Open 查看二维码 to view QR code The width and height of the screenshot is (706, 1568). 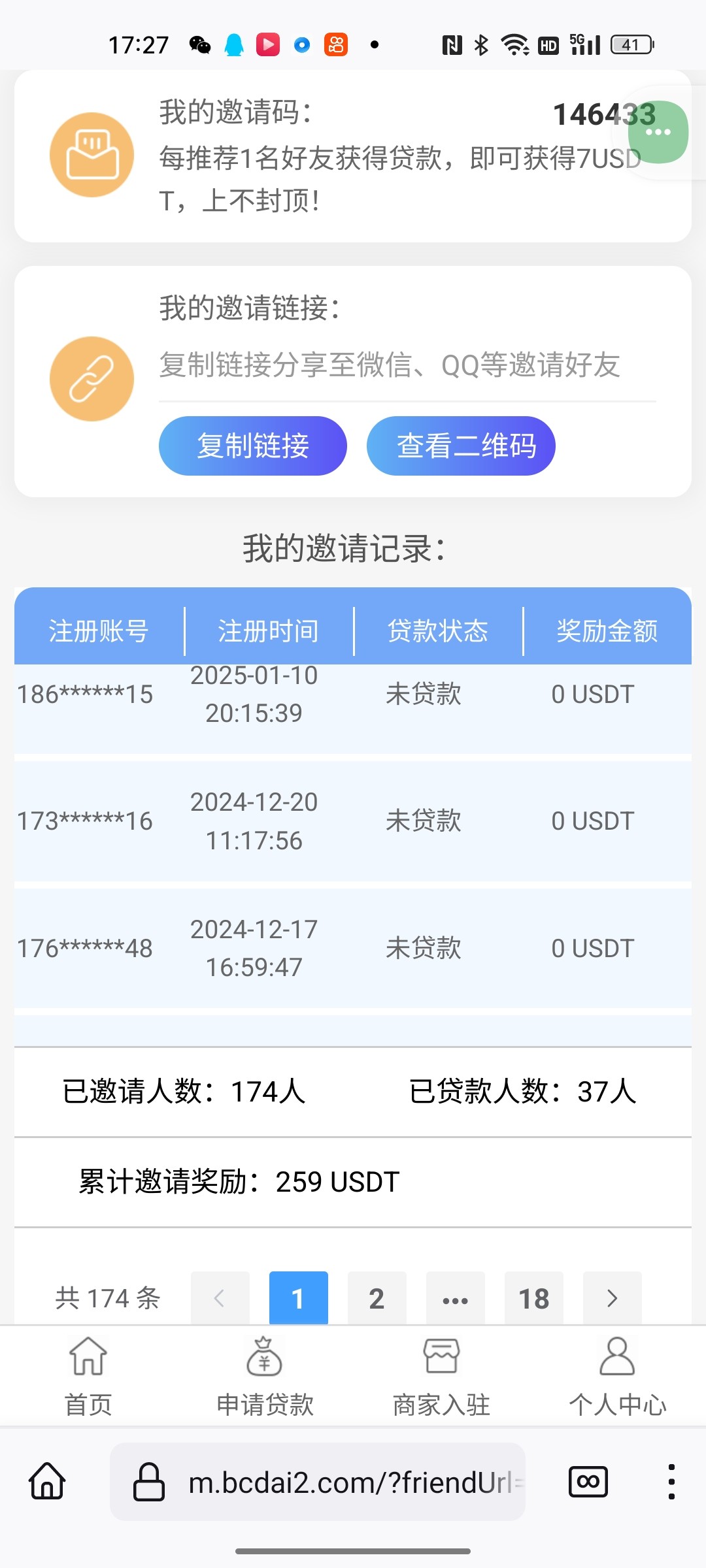[x=461, y=446]
